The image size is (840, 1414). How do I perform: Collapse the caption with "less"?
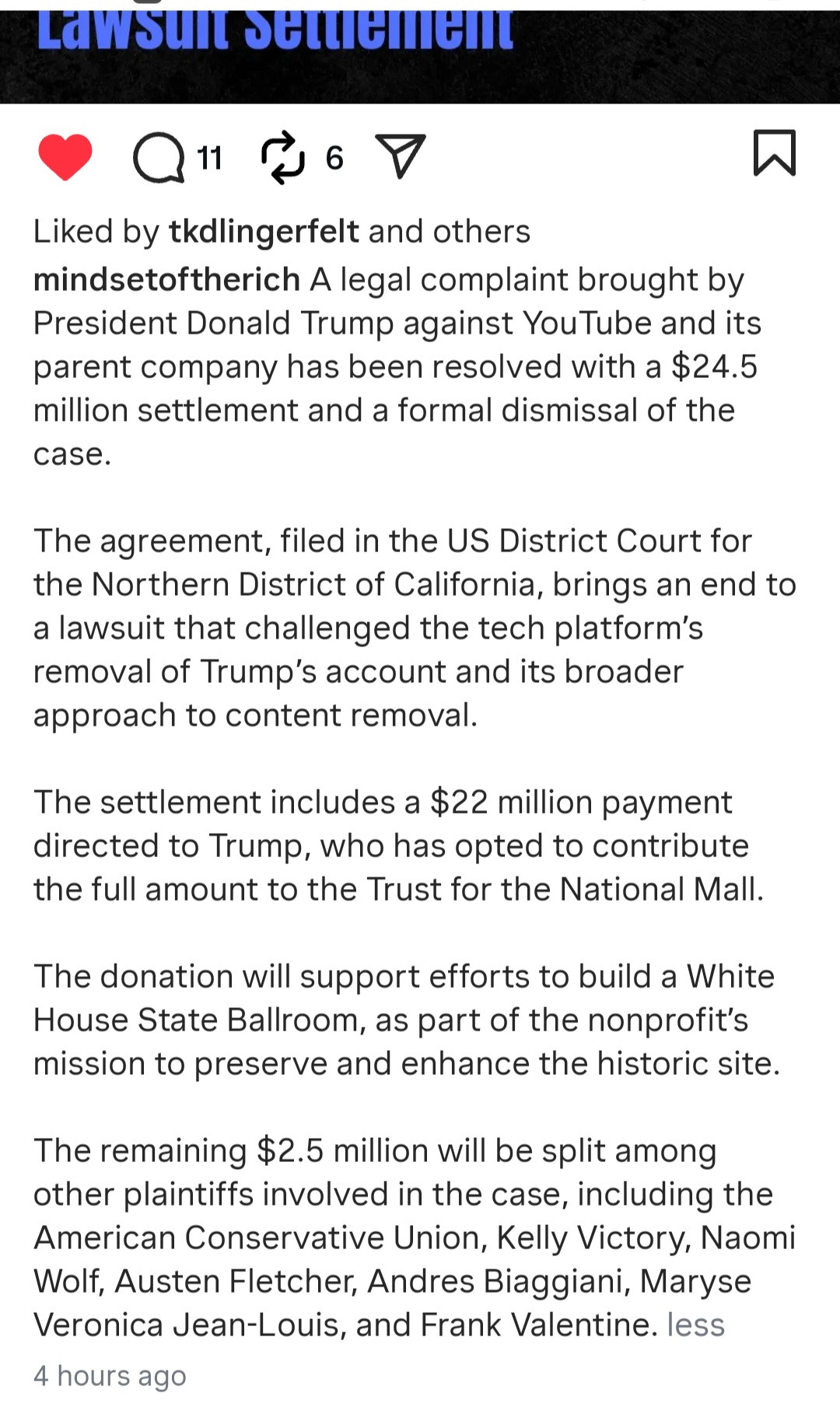[695, 1325]
